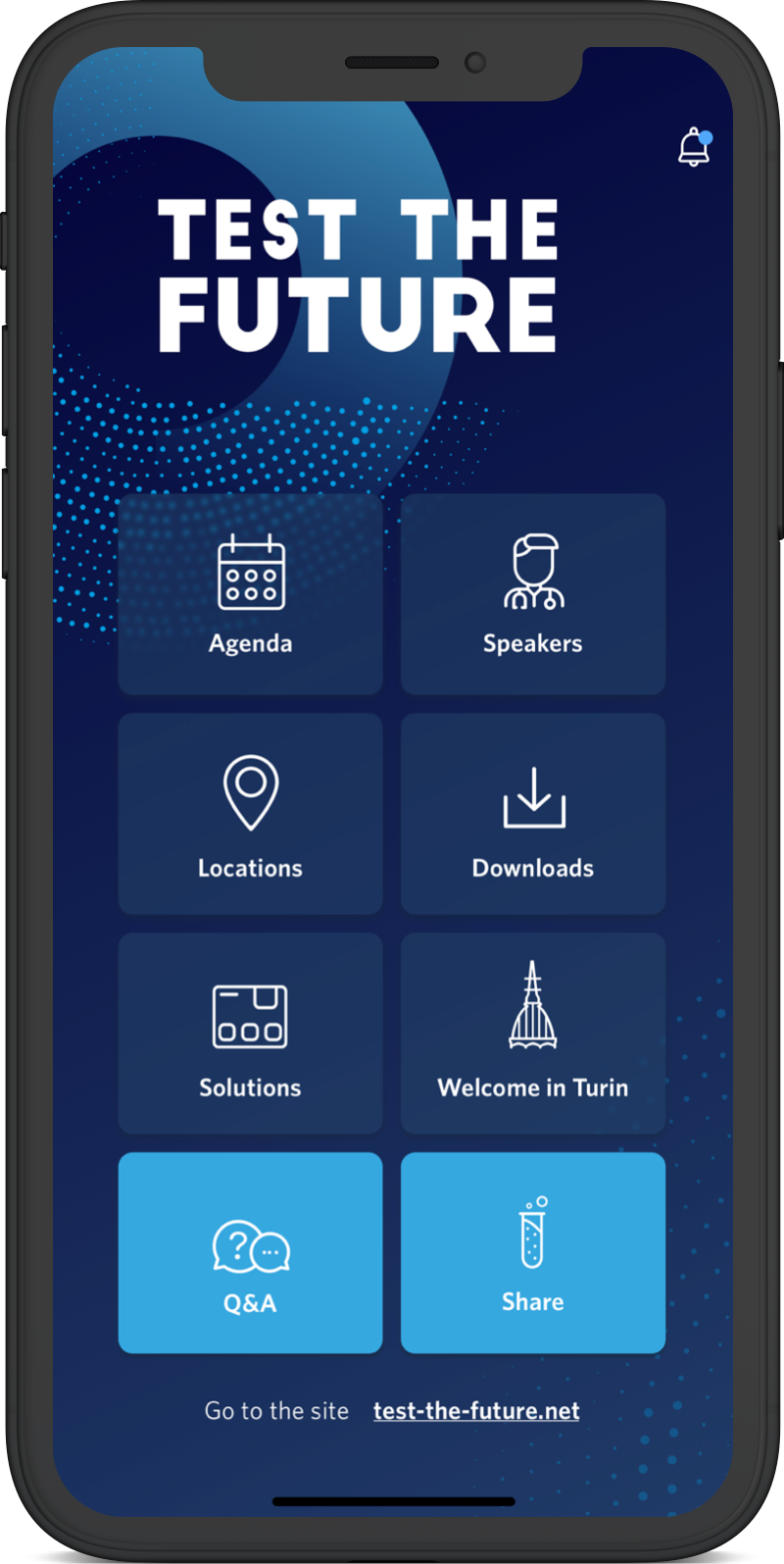Viewport: 784px width, 1564px height.
Task: Open the test-the-future.net link
Action: pyautogui.click(x=476, y=1411)
